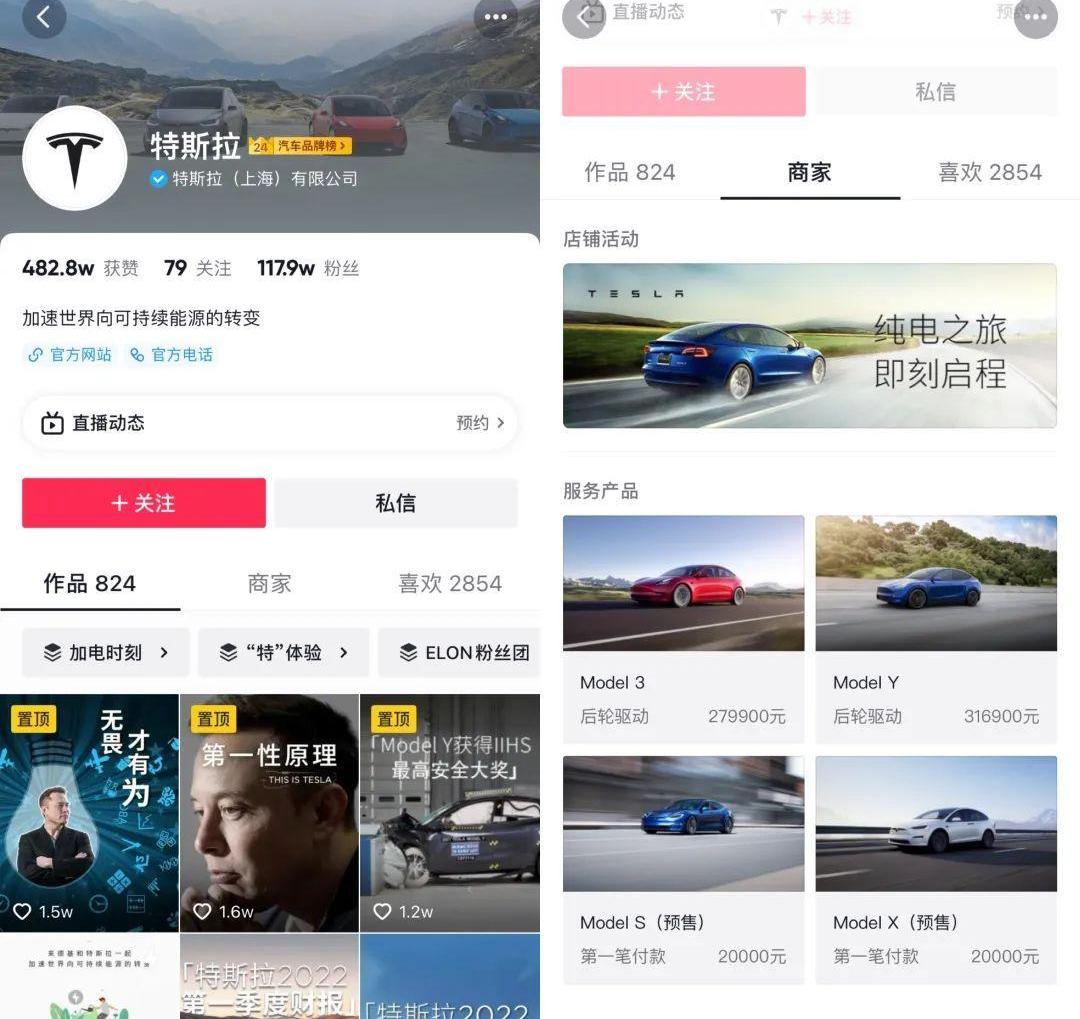View the Model Y 后轮驱动 product card
1080x1019 pixels.
click(x=936, y=628)
